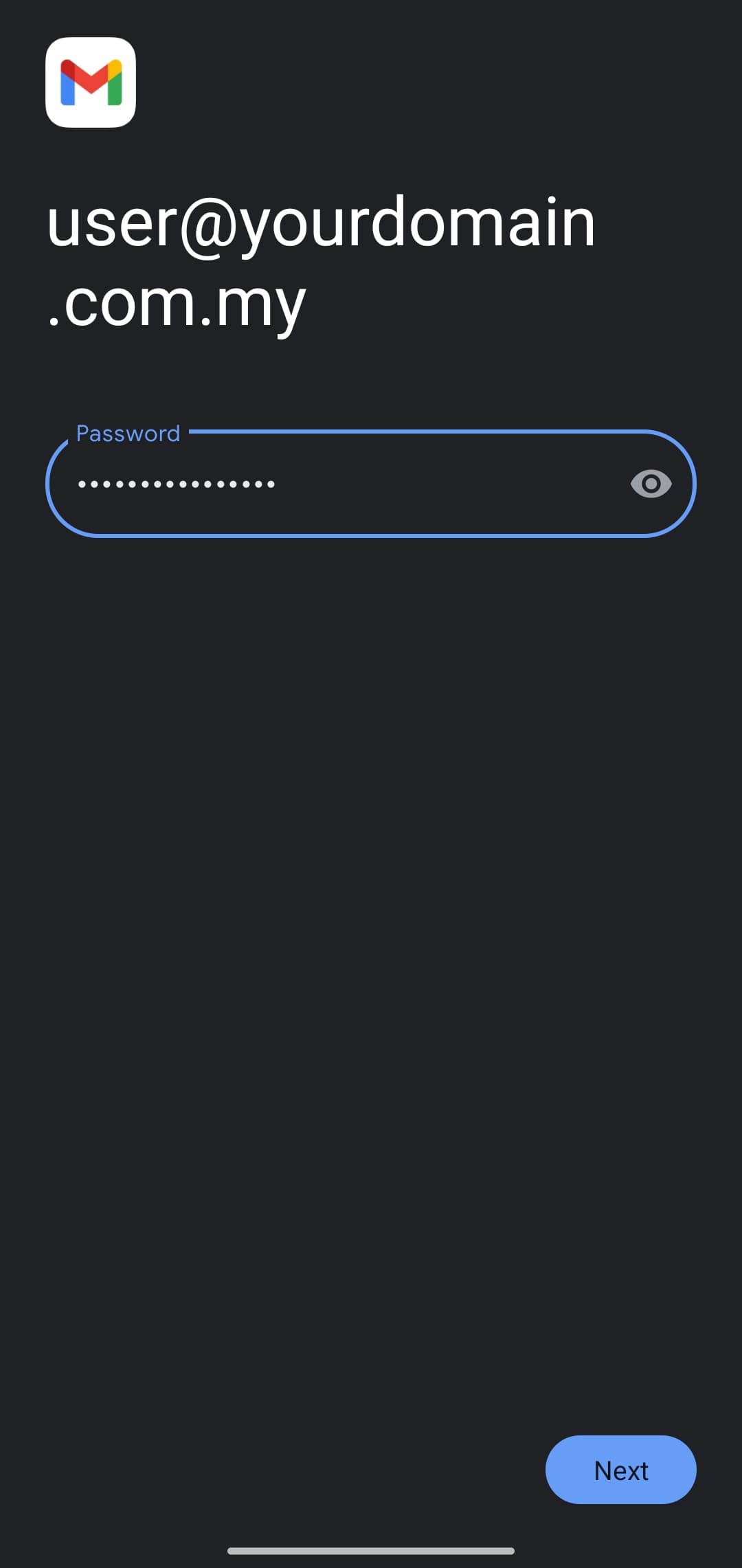
Task: Show the password with the eye icon
Action: [651, 484]
